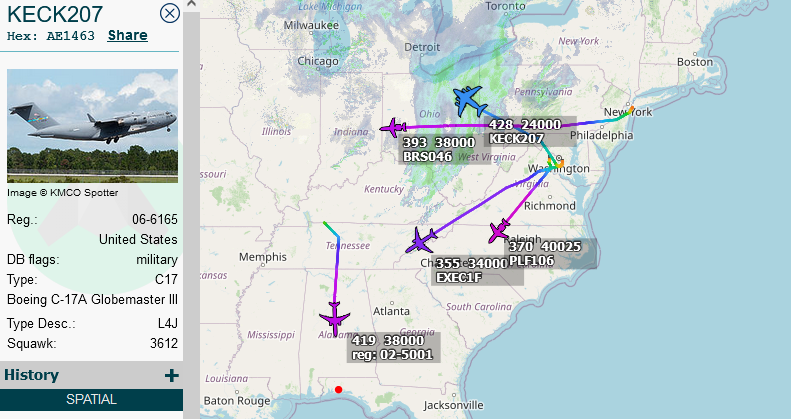Select the PLF106 aircraft on the map
This screenshot has height=419, width=791.
tap(499, 232)
